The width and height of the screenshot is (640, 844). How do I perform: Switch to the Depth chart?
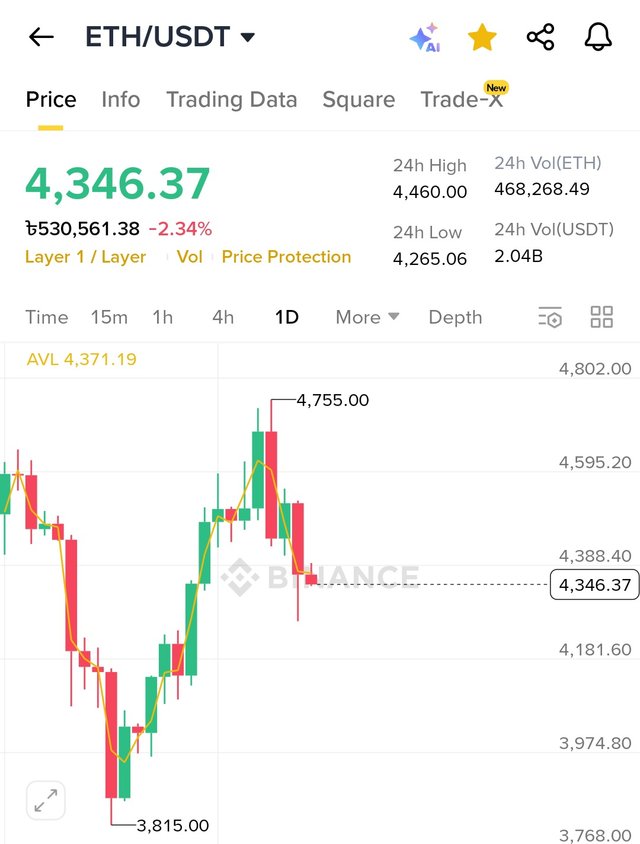[x=455, y=317]
